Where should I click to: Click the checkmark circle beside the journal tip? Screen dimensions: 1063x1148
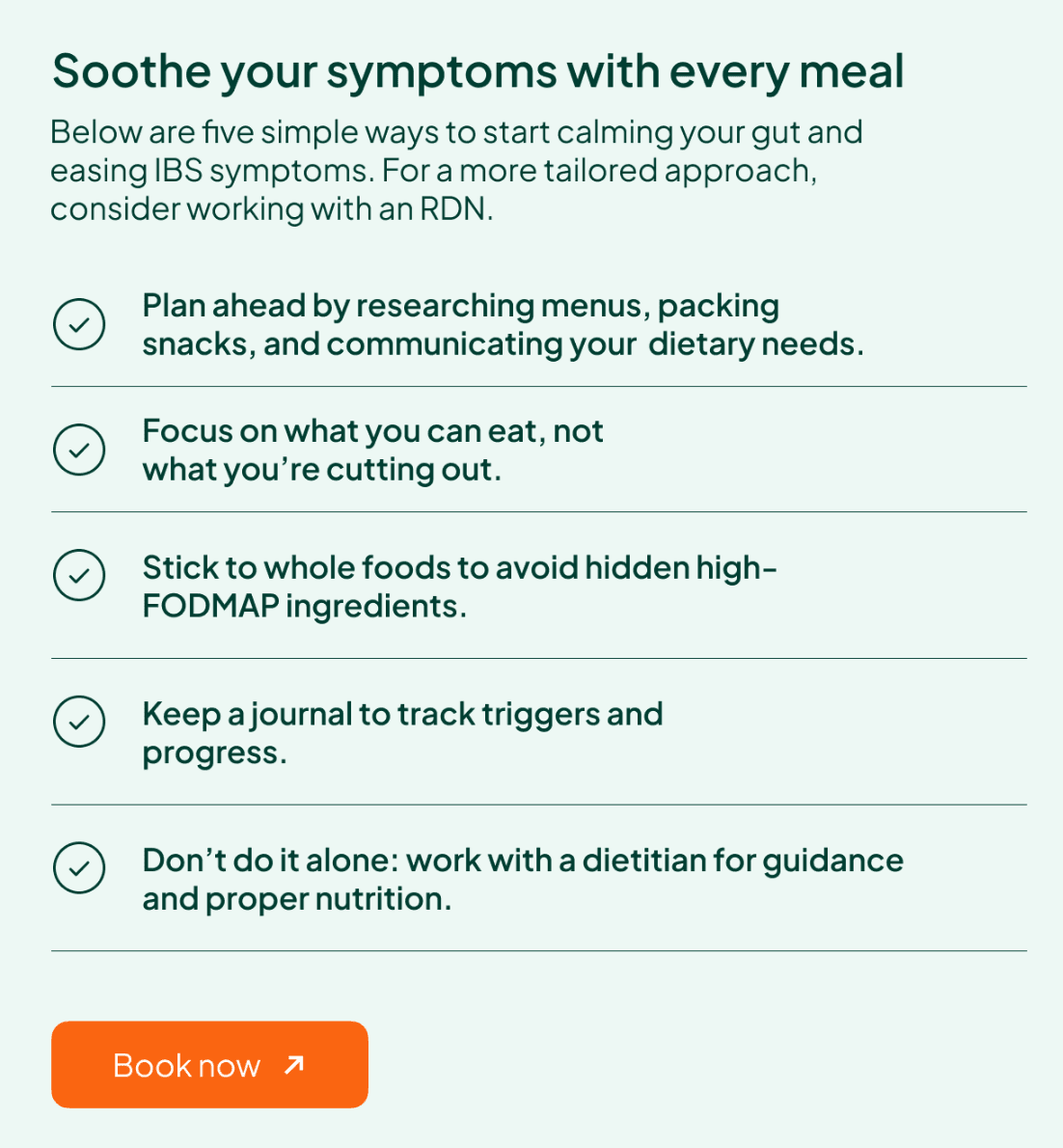[x=79, y=722]
